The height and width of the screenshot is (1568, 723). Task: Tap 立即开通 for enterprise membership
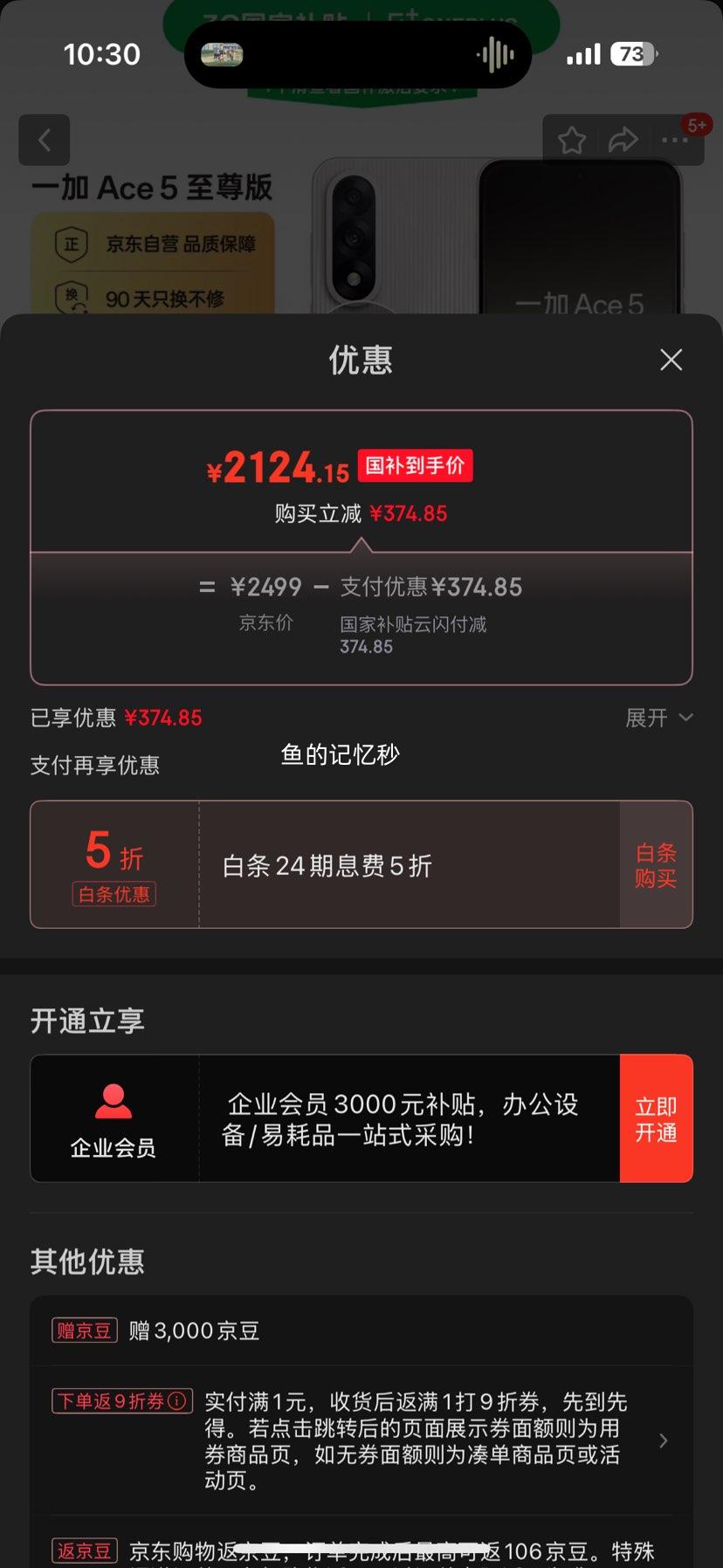pos(656,1119)
